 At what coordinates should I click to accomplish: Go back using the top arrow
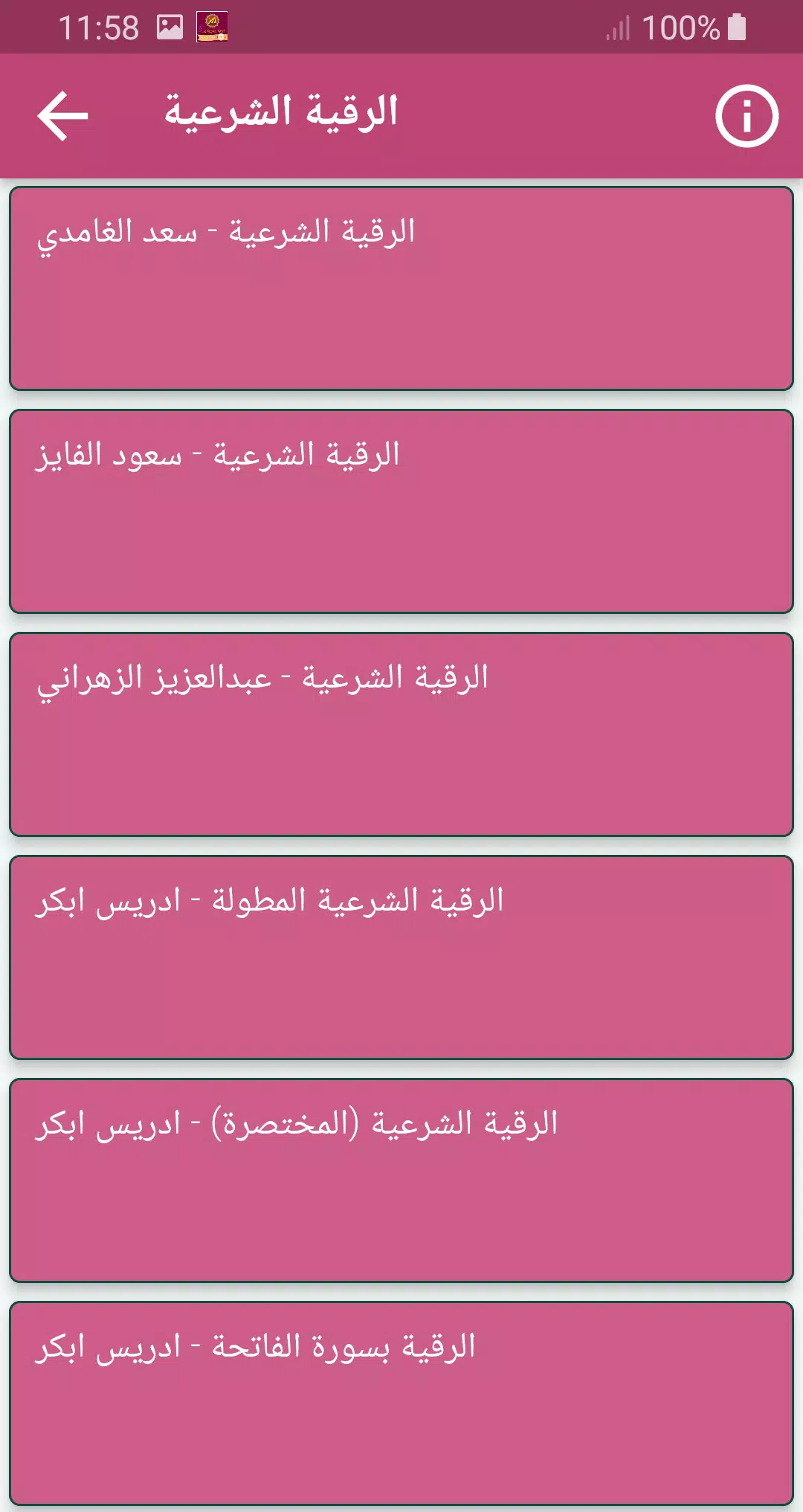coord(62,116)
